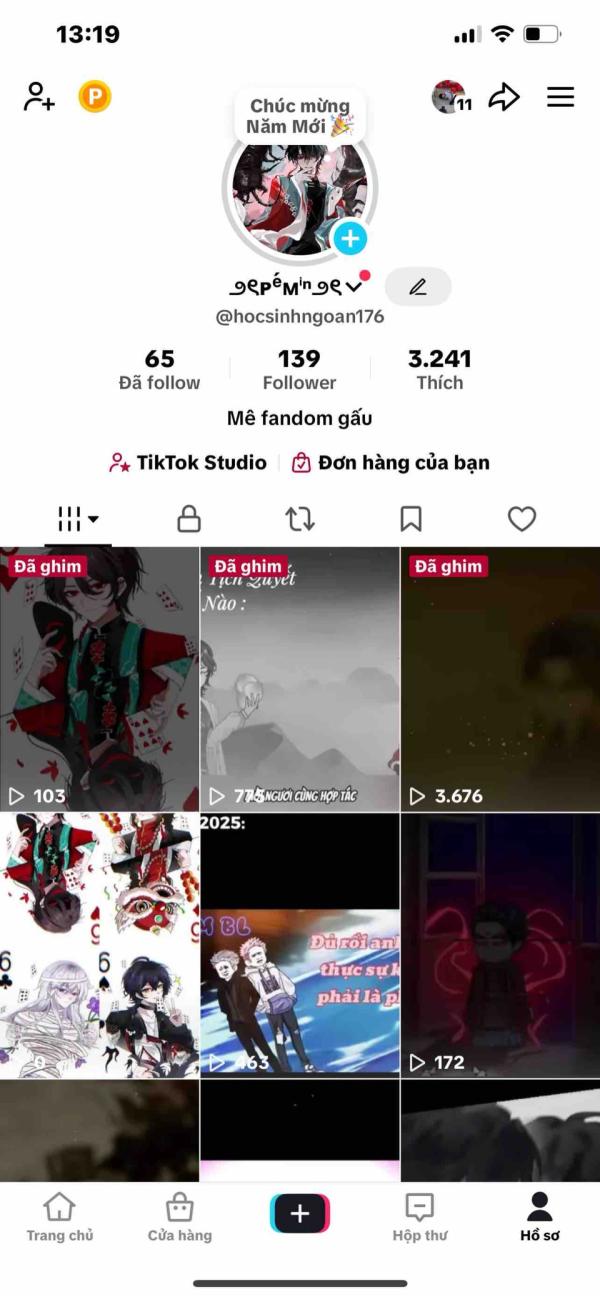This screenshot has width=600, height=1299.
Task: View the Follower list
Action: (299, 369)
